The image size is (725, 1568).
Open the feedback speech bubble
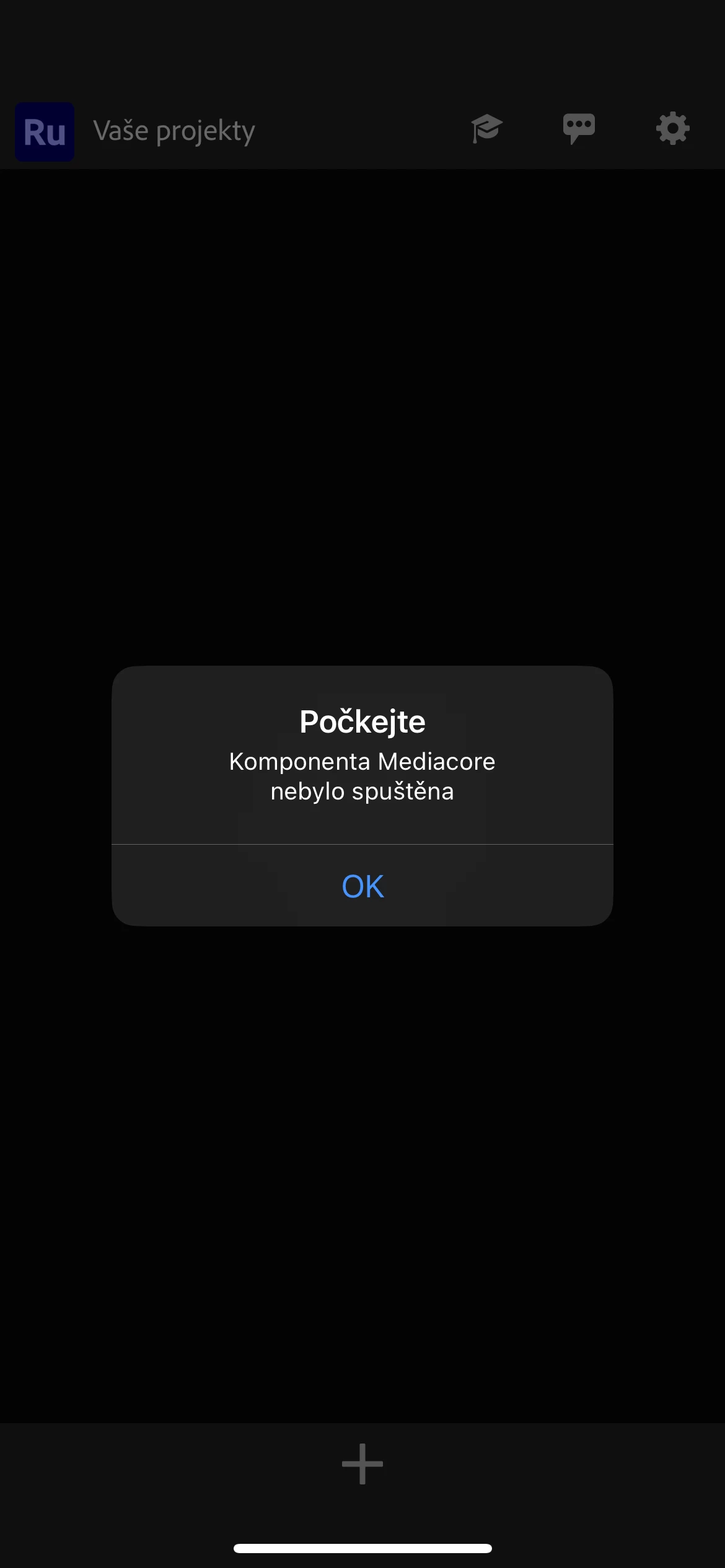579,129
